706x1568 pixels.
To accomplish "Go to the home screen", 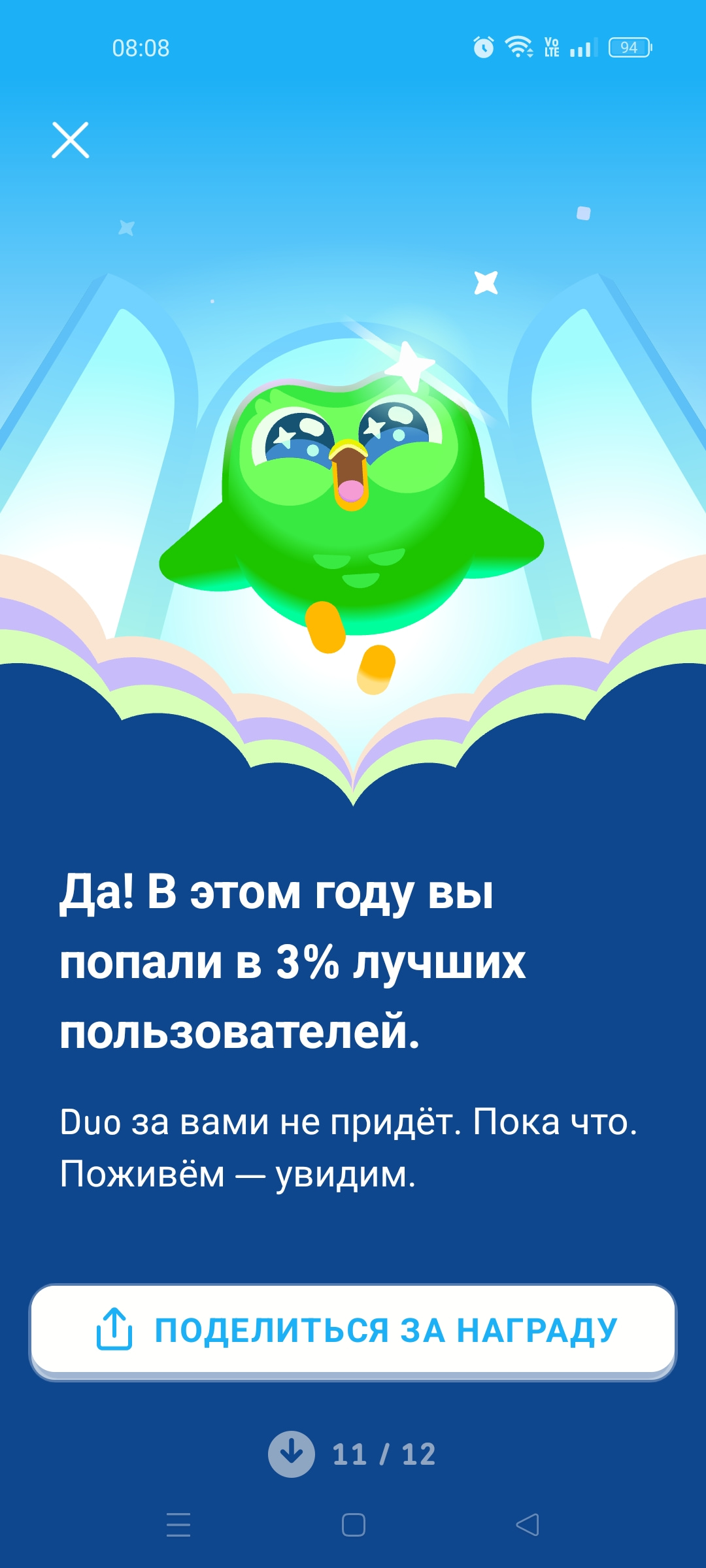I will (x=353, y=1525).
